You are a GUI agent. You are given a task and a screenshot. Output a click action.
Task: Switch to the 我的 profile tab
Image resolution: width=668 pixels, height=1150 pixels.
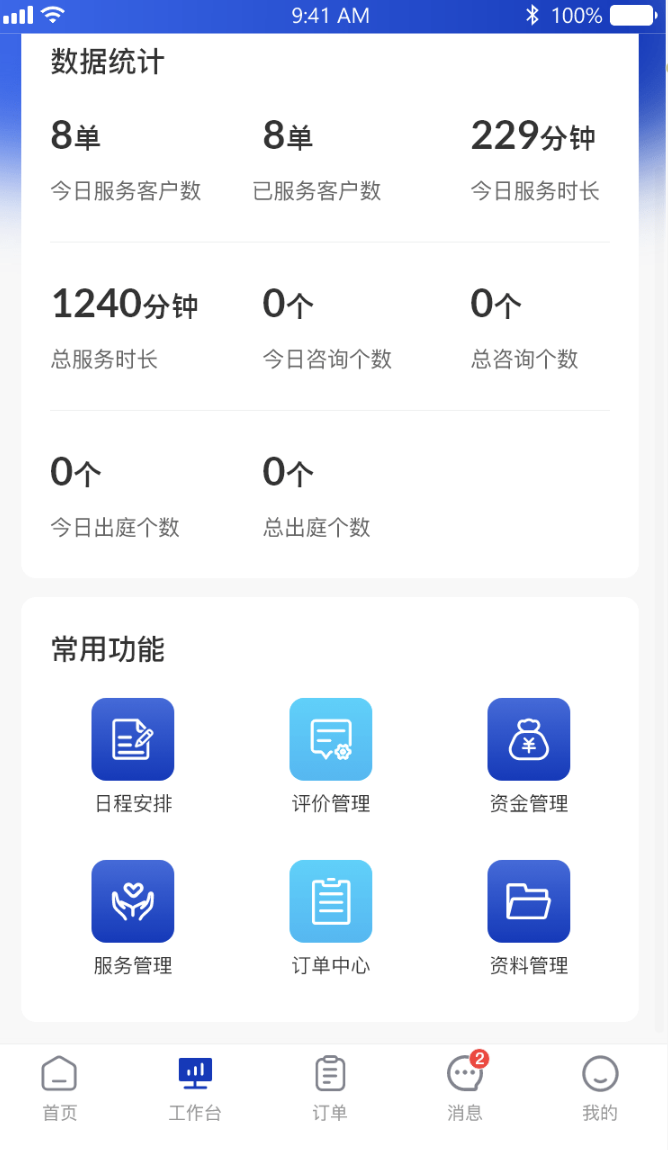[600, 1088]
